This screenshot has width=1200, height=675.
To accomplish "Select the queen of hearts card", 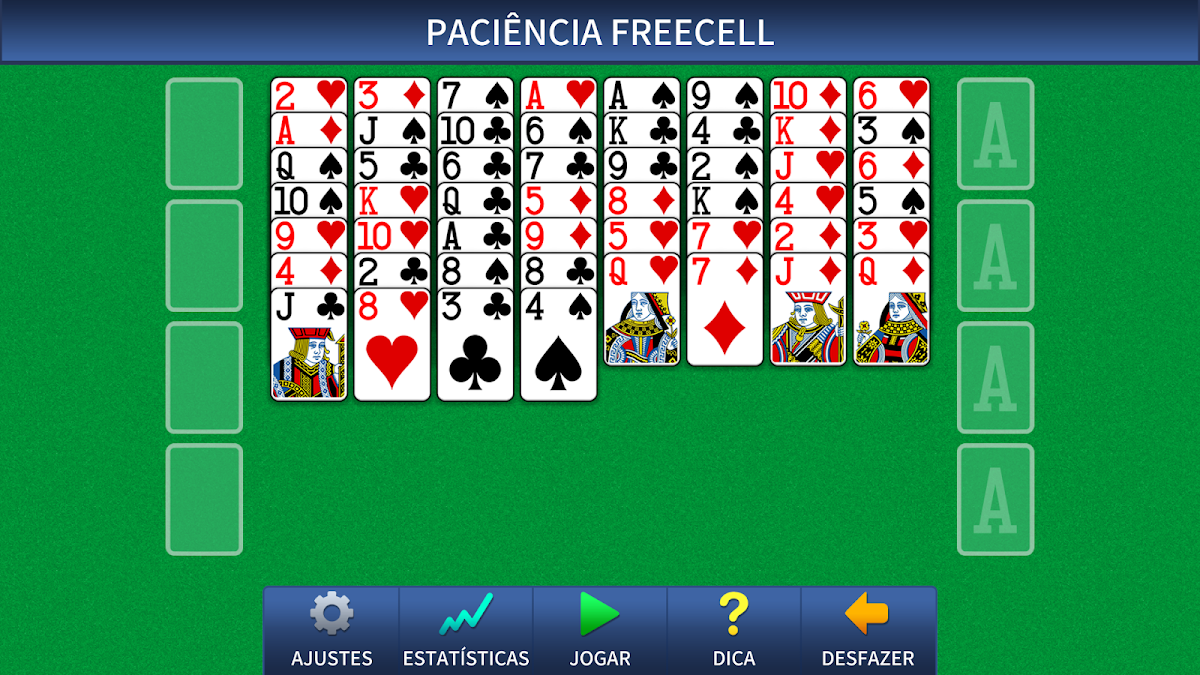I will pos(641,310).
